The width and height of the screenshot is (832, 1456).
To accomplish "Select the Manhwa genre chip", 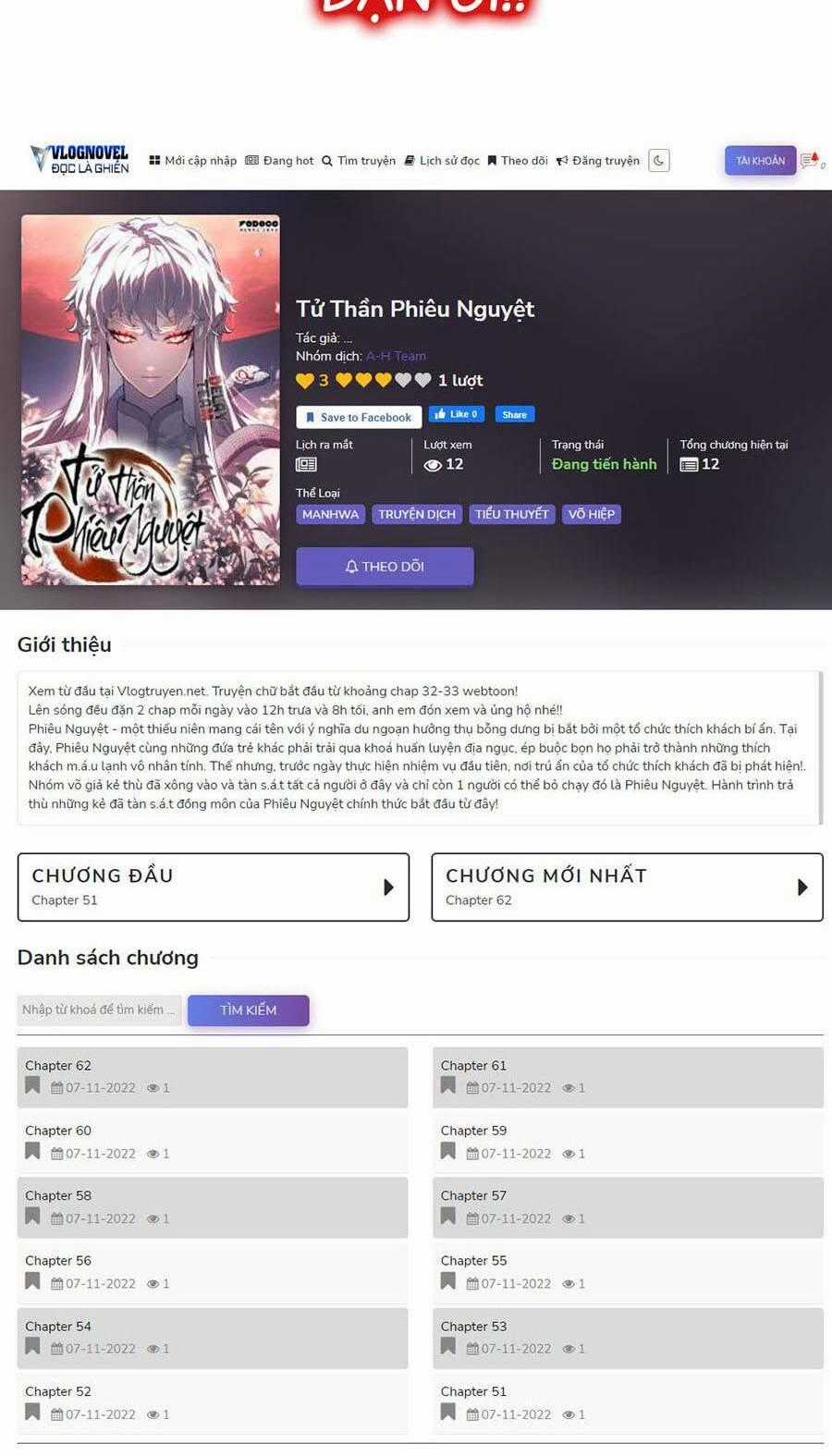I will (x=330, y=514).
